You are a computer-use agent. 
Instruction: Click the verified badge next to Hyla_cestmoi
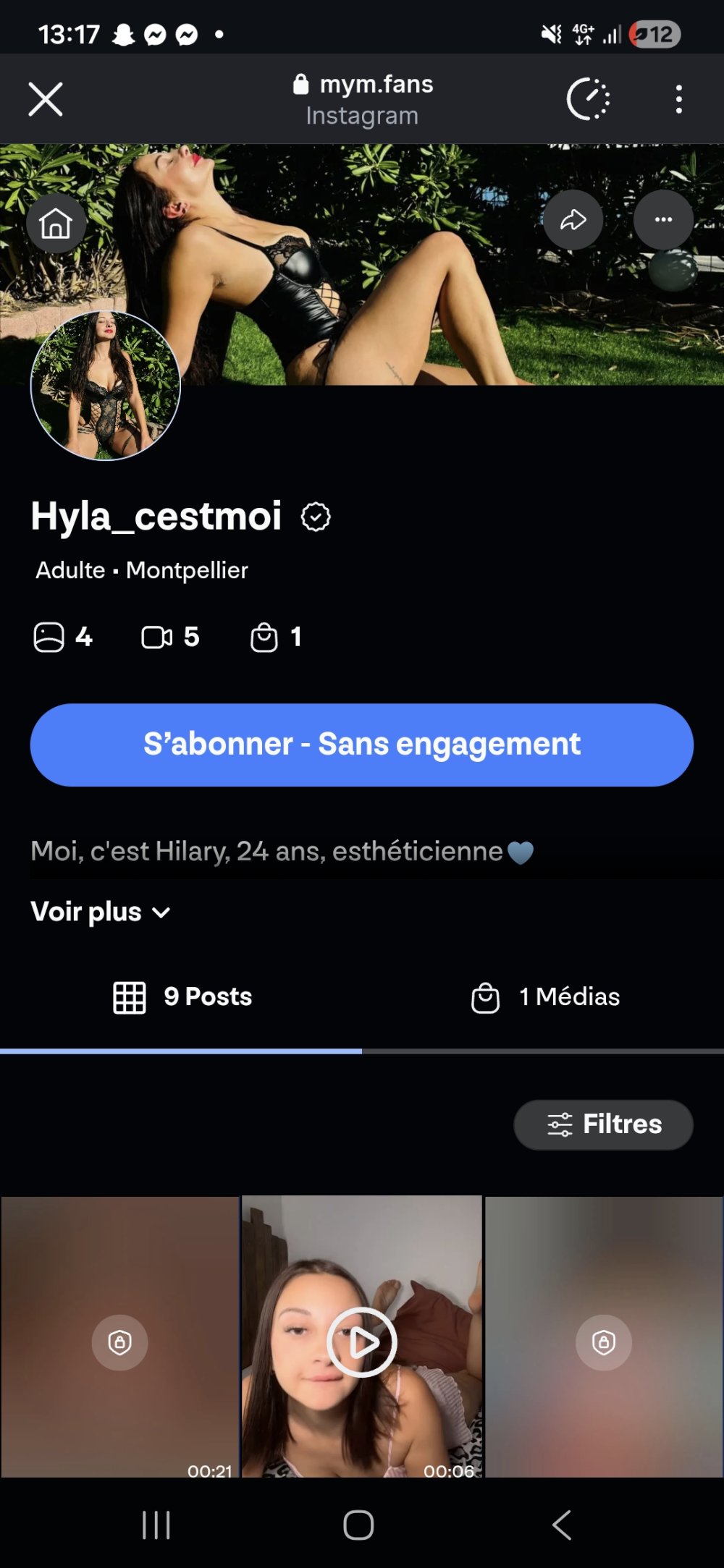coord(316,516)
